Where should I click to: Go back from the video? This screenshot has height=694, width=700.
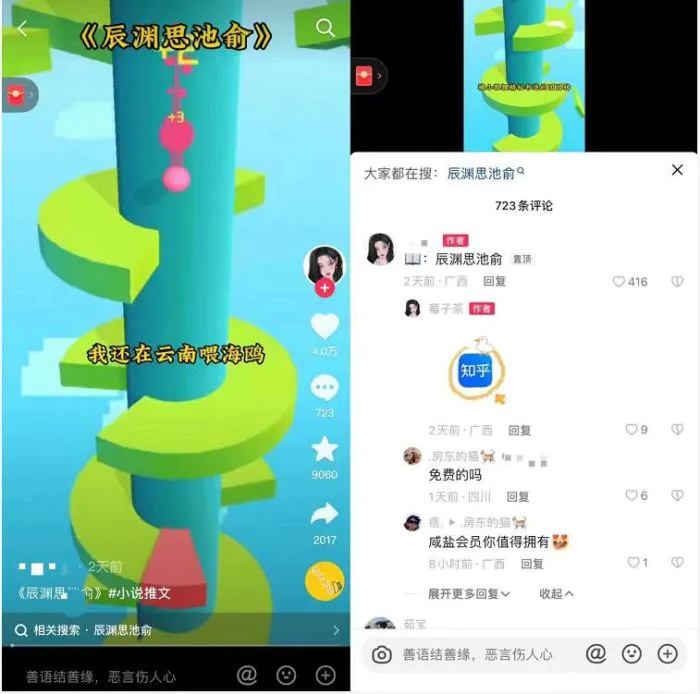[22, 28]
